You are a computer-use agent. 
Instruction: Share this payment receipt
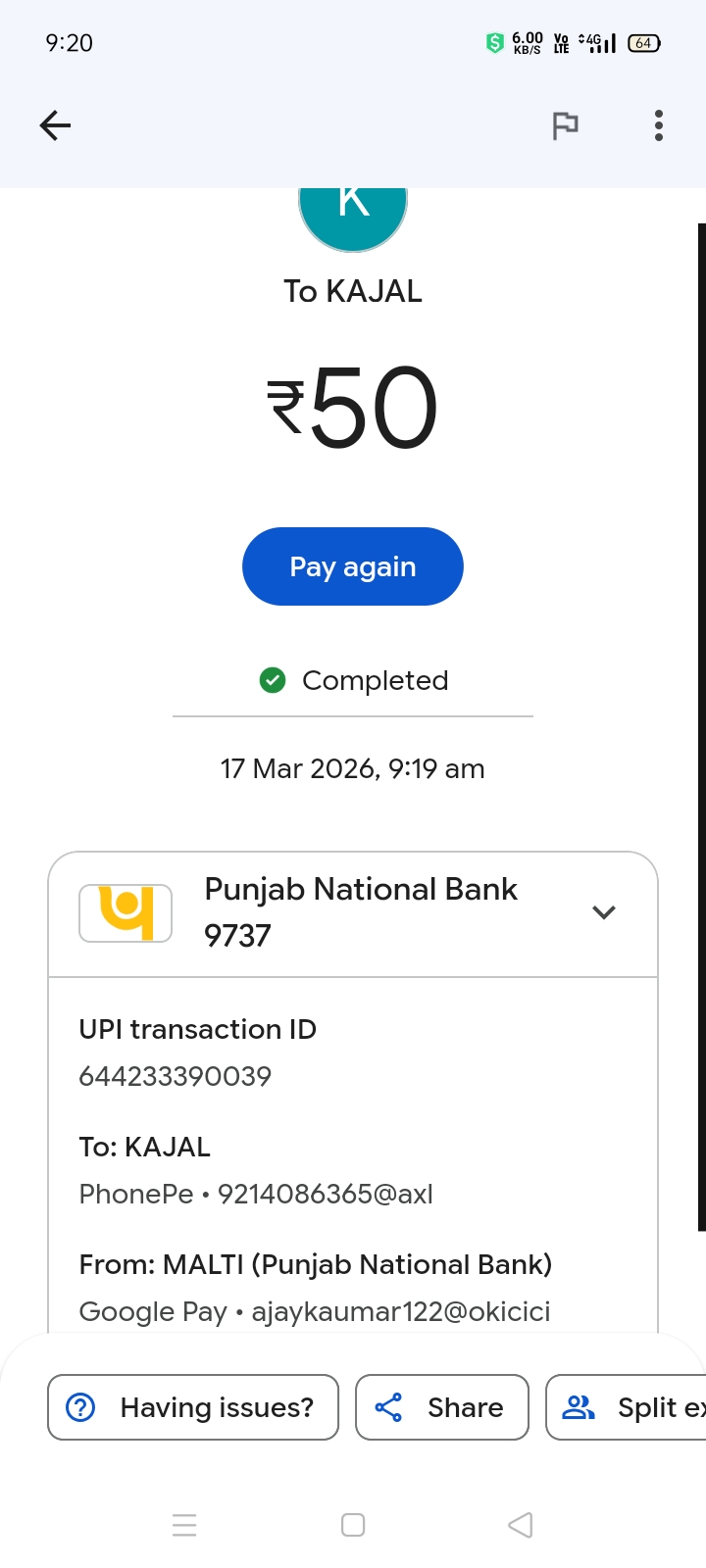coord(441,1407)
